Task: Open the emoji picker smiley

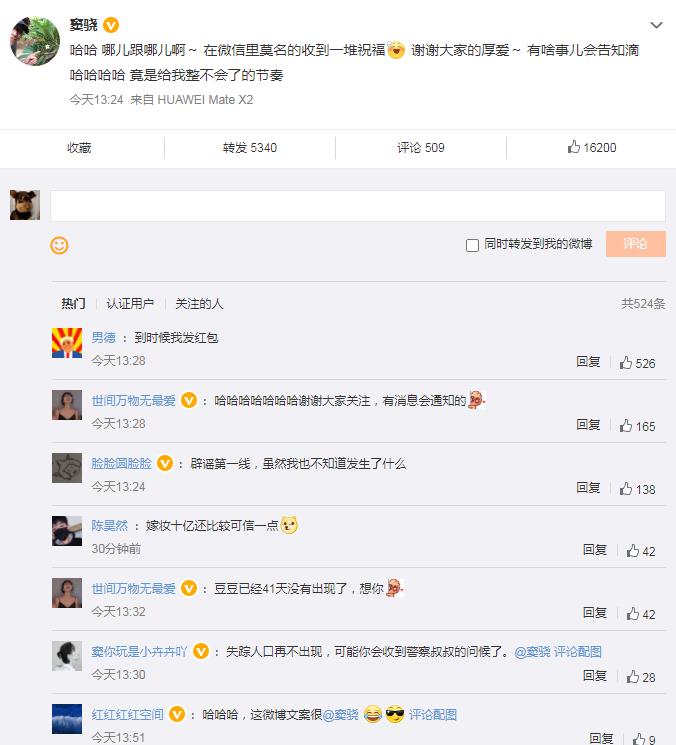Action: coord(59,245)
